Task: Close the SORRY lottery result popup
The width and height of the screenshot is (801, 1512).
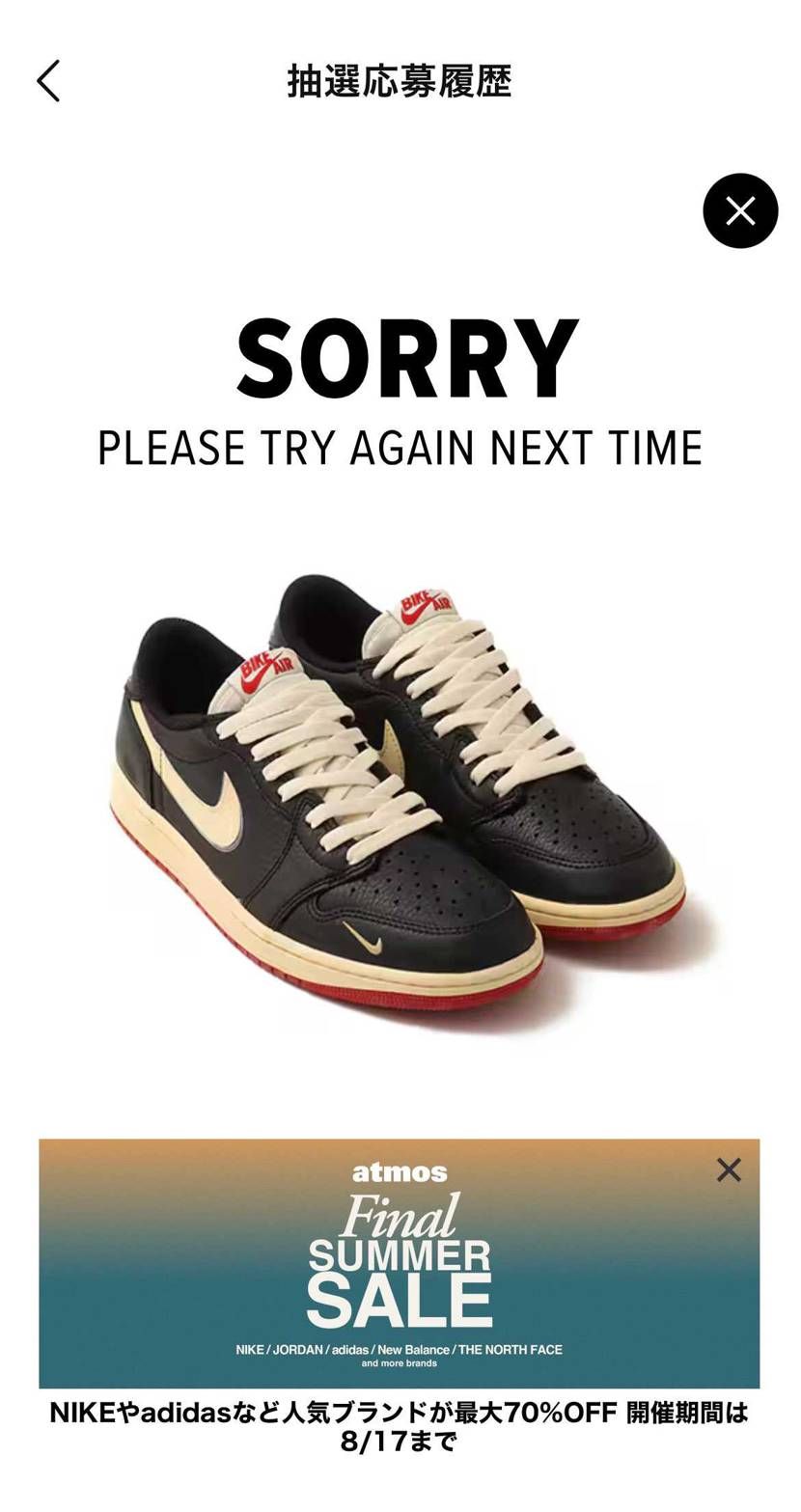Action: tap(739, 210)
